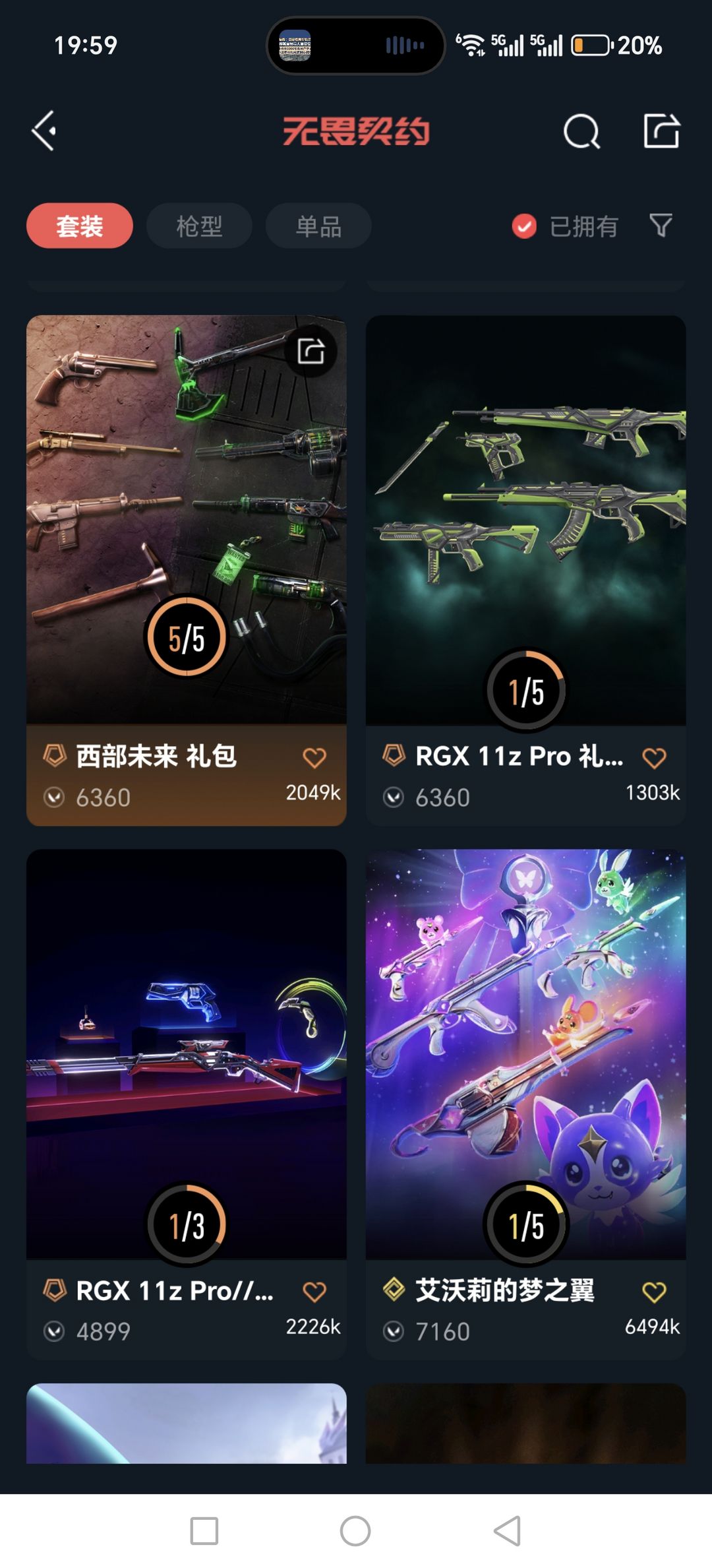Go back using the top-left arrow
The image size is (712, 1568).
point(44,131)
